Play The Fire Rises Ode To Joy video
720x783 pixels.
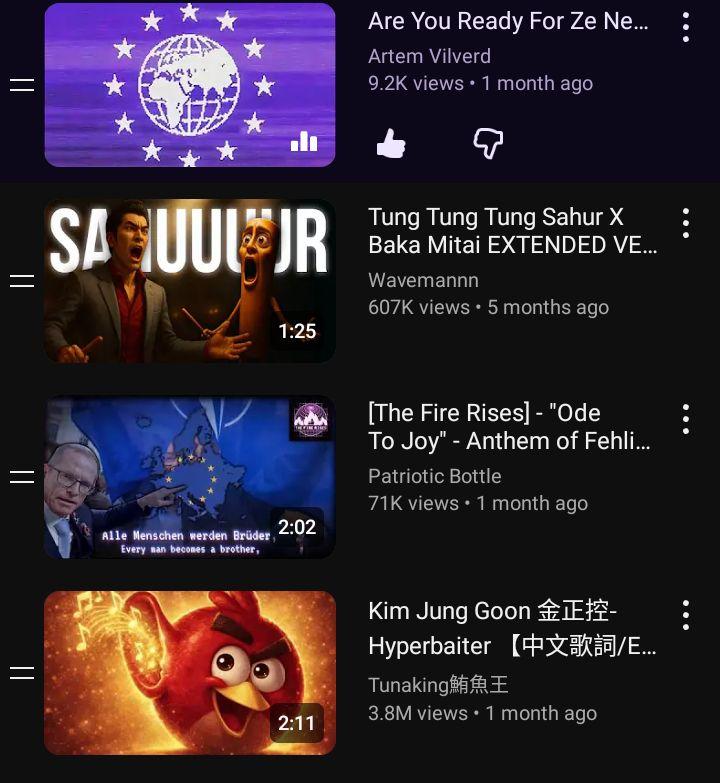[x=190, y=477]
